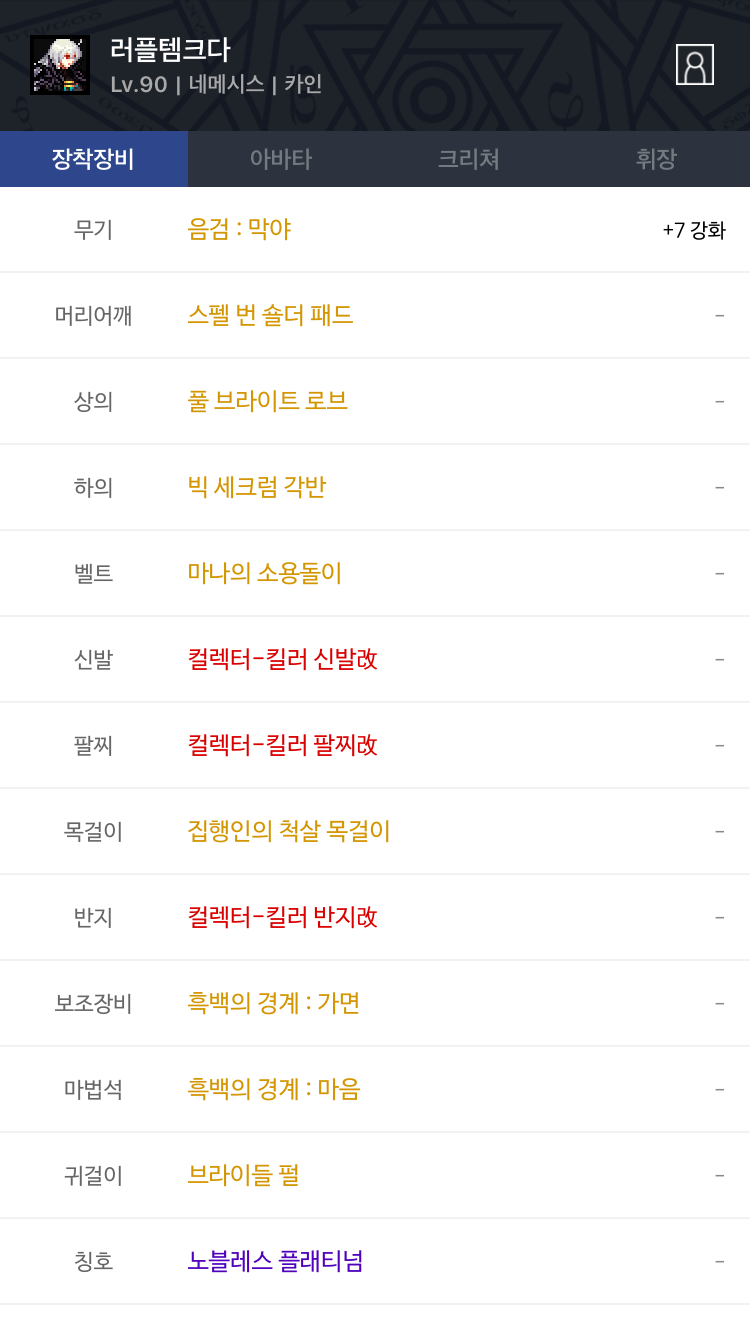Open 빅 세크럼 각반 bottom item
Viewport: 750px width, 1334px height.
click(x=256, y=487)
